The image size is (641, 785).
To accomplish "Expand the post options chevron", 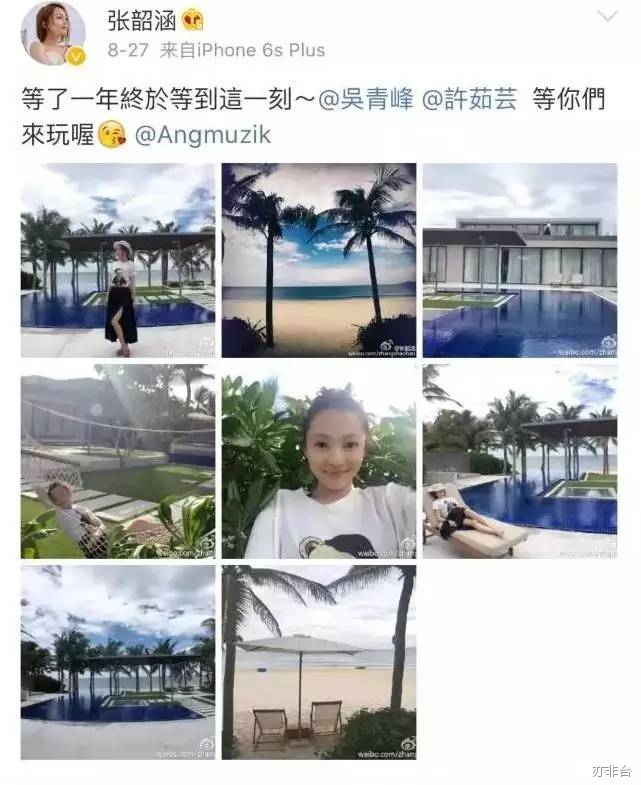I will pyautogui.click(x=607, y=16).
